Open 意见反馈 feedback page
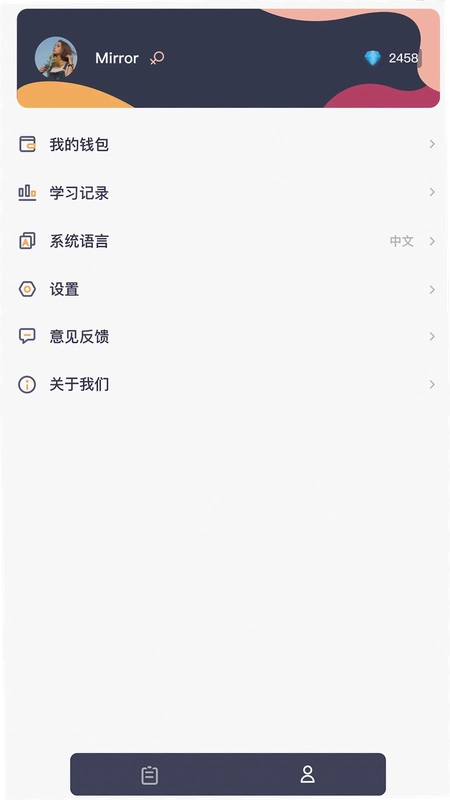The image size is (450, 800). coord(227,336)
